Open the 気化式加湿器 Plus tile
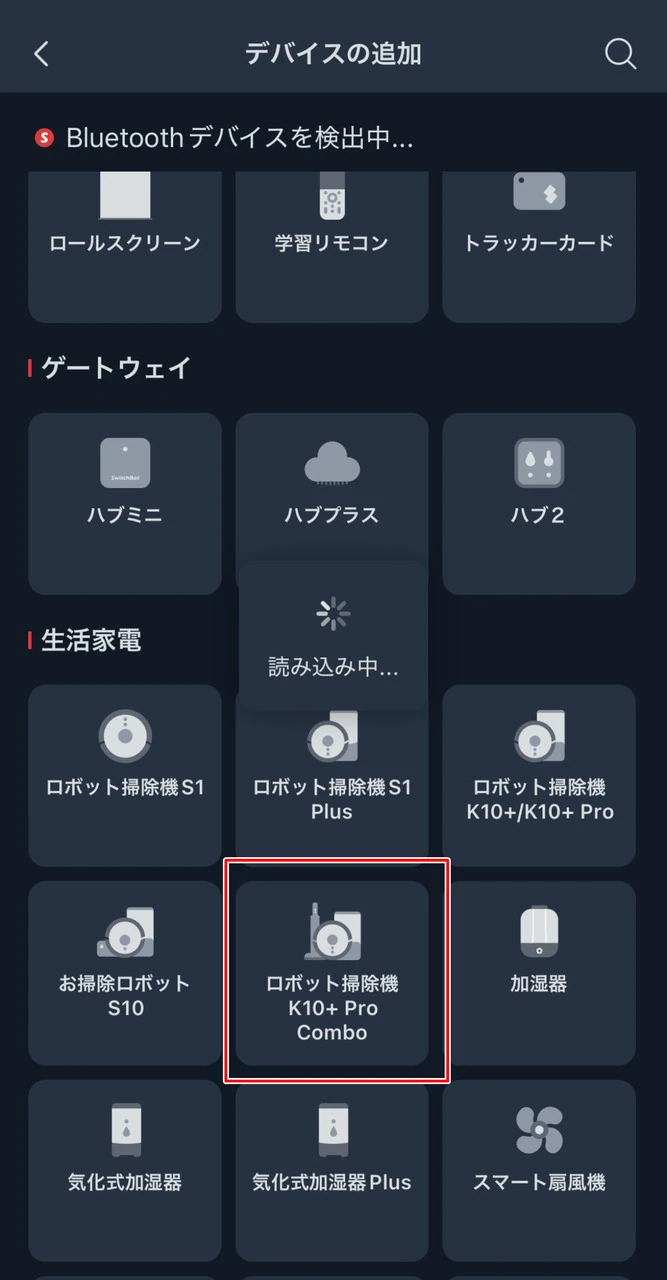667x1280 pixels. pyautogui.click(x=332, y=1170)
